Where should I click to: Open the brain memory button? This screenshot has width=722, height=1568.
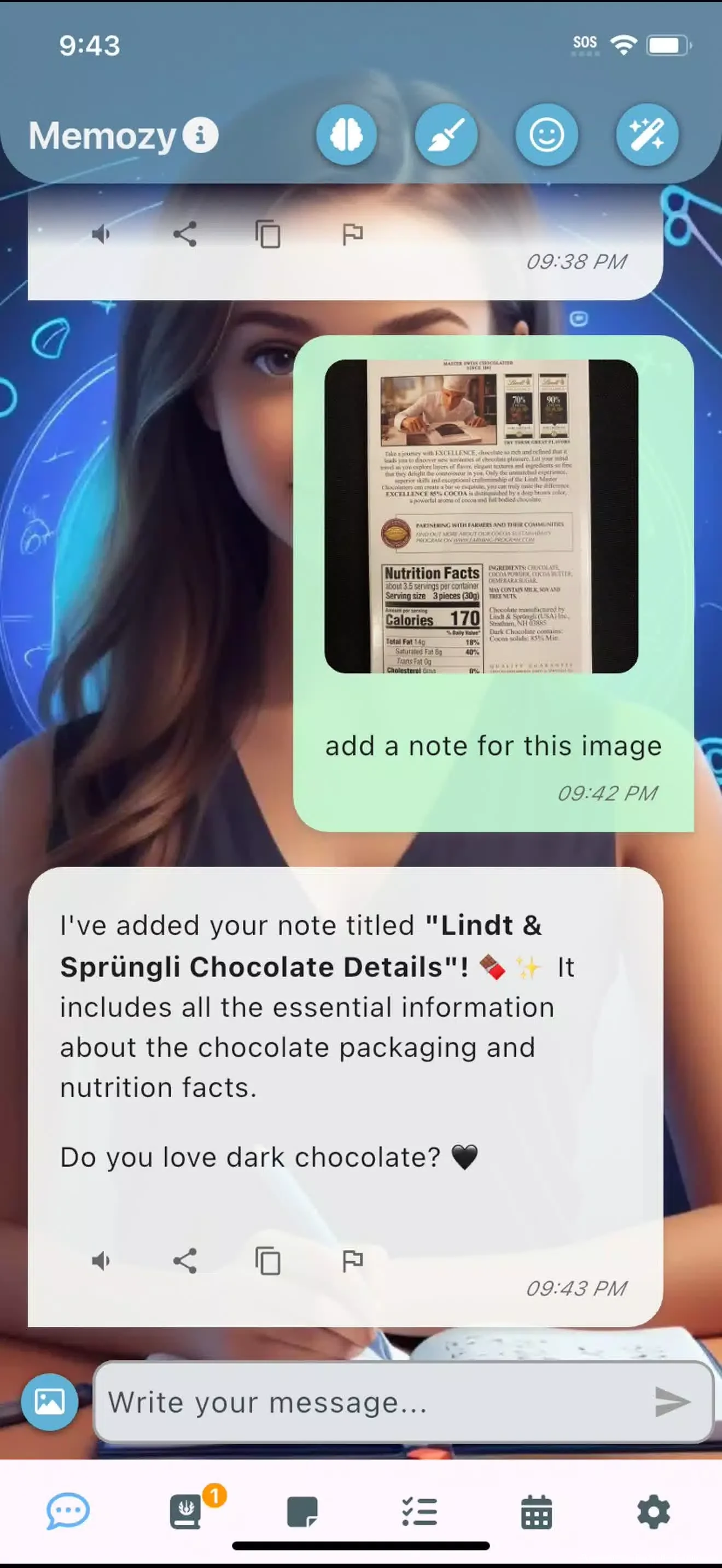point(346,134)
